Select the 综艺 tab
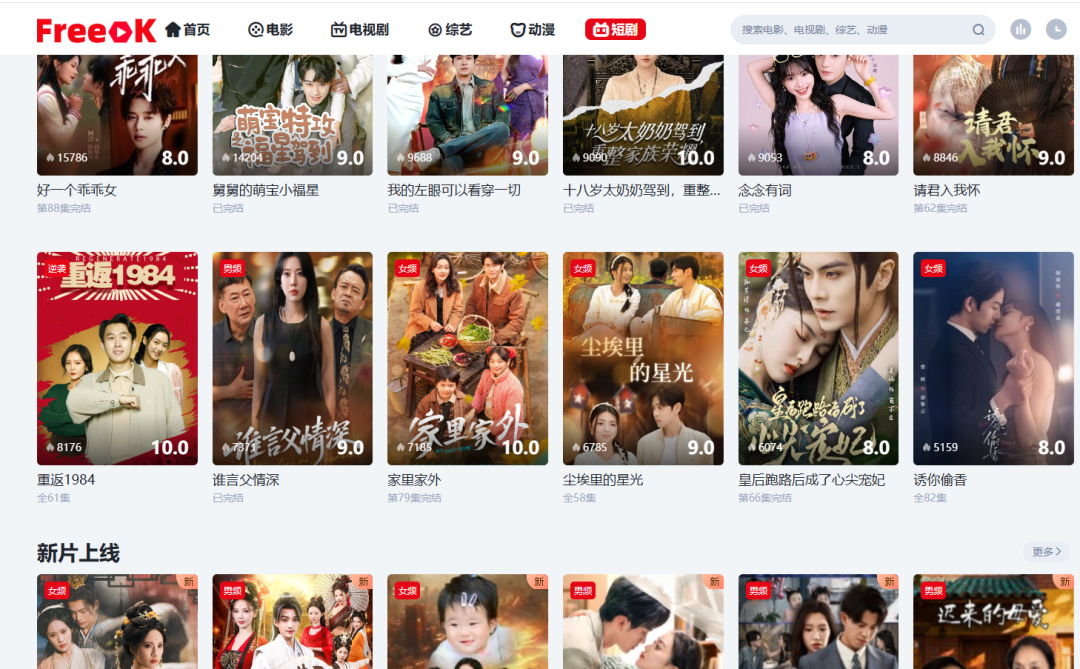This screenshot has width=1080, height=669. point(449,30)
